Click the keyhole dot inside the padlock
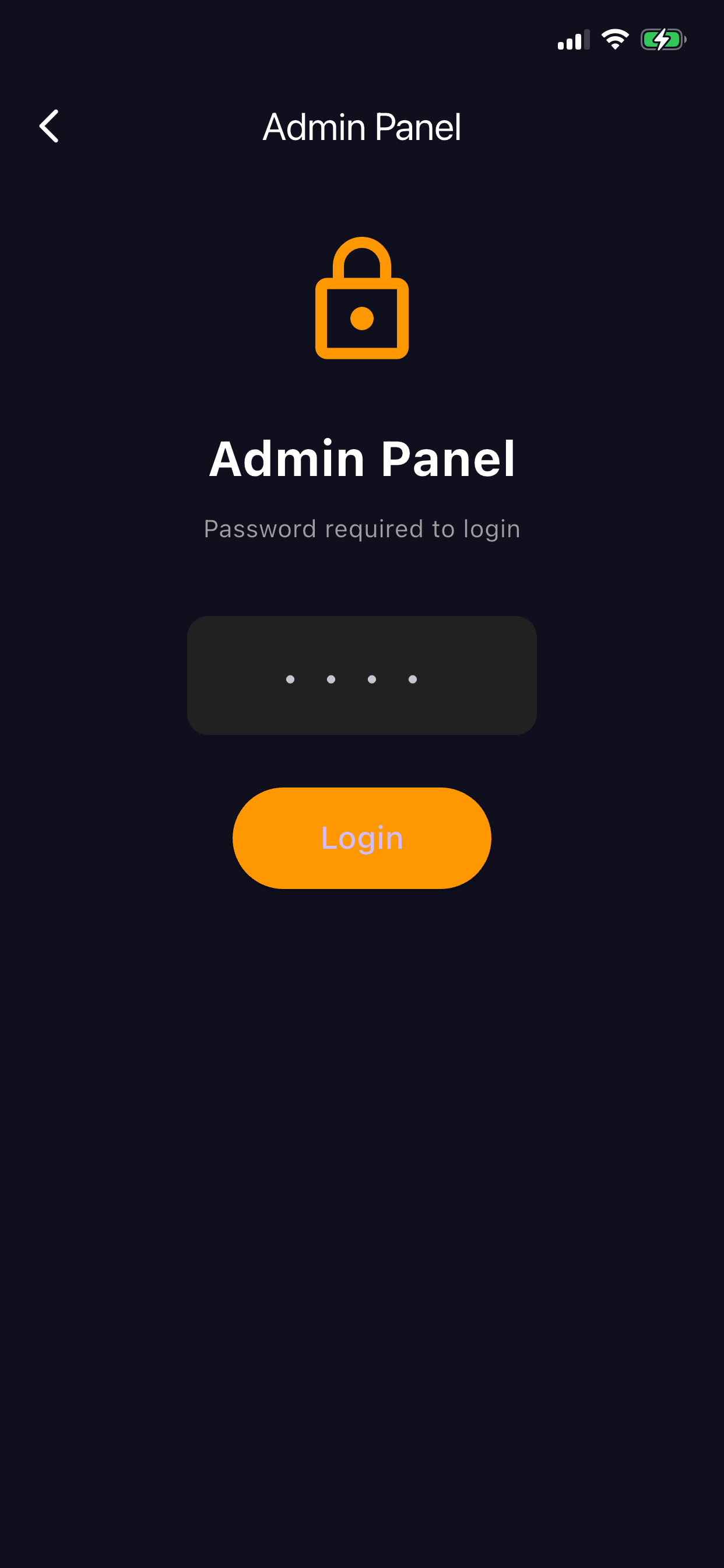 tap(361, 319)
